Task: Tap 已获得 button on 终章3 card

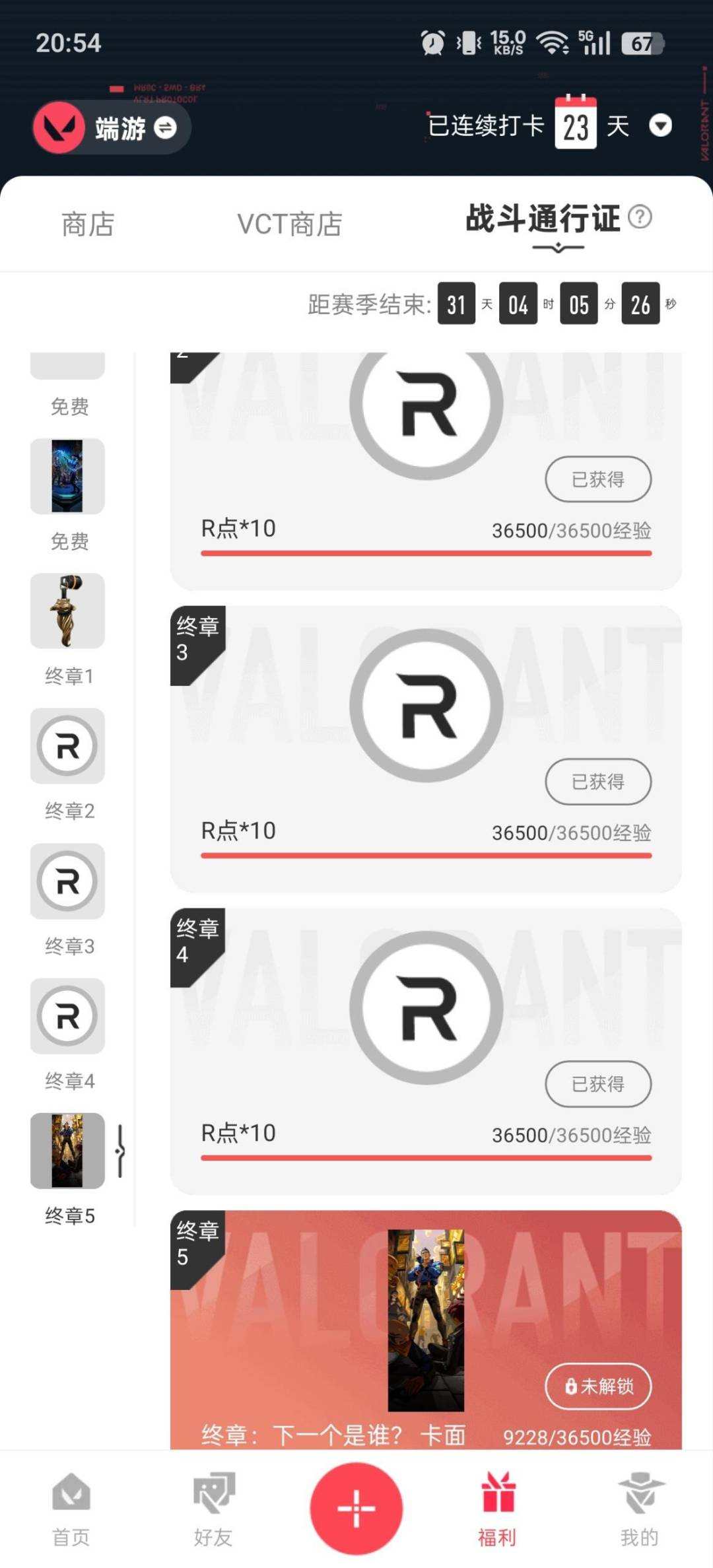Action: [598, 782]
